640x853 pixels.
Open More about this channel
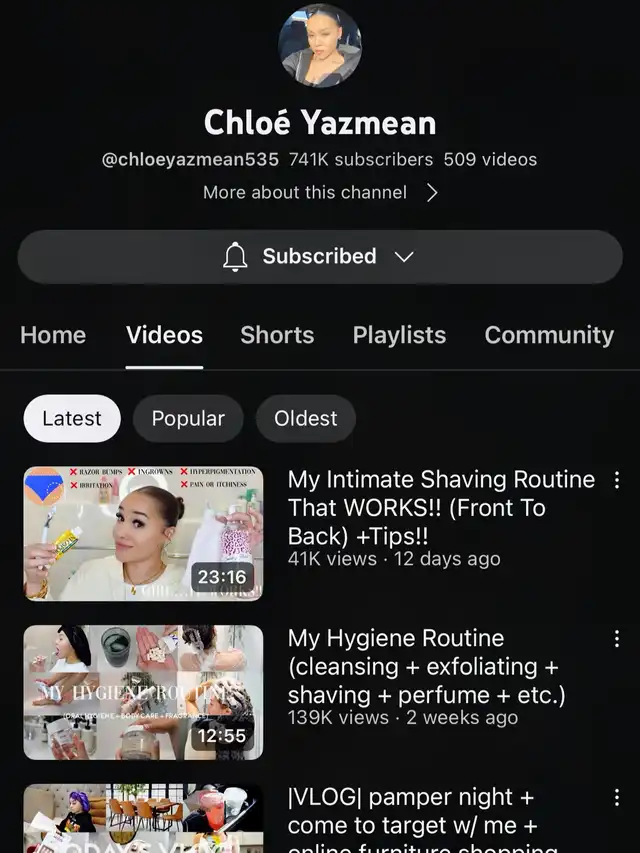tap(320, 192)
